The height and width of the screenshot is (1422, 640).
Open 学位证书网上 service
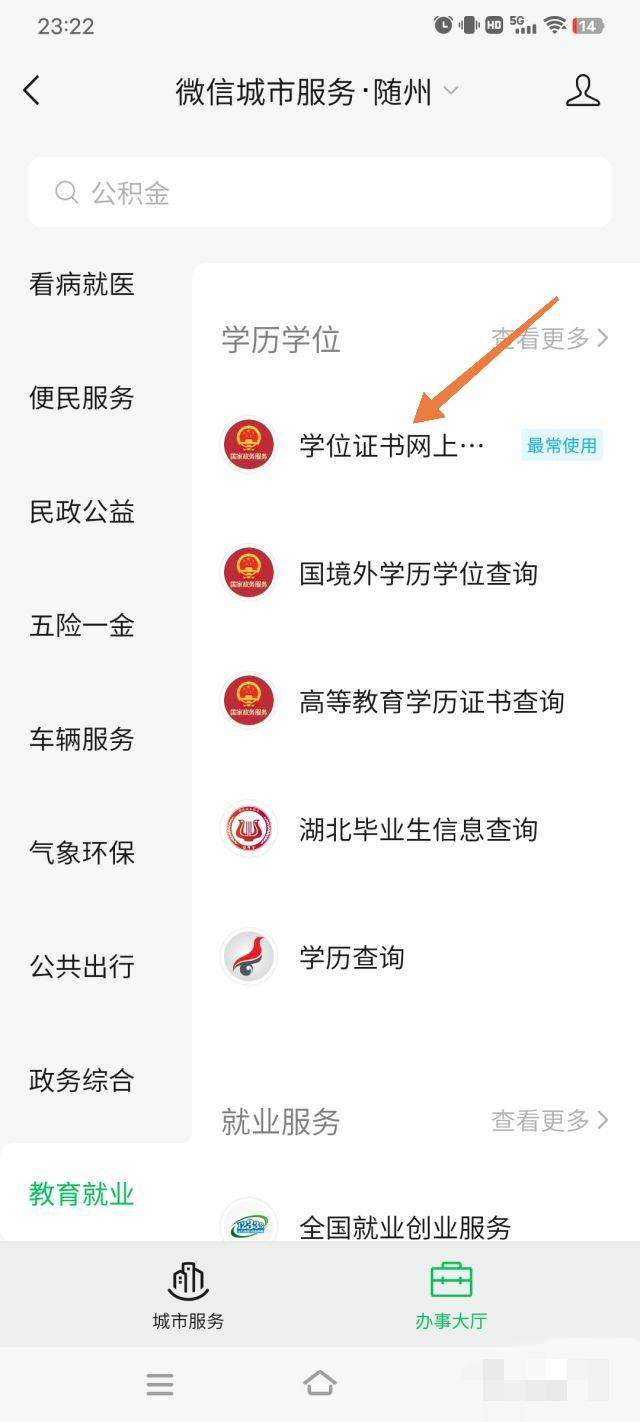[x=412, y=445]
